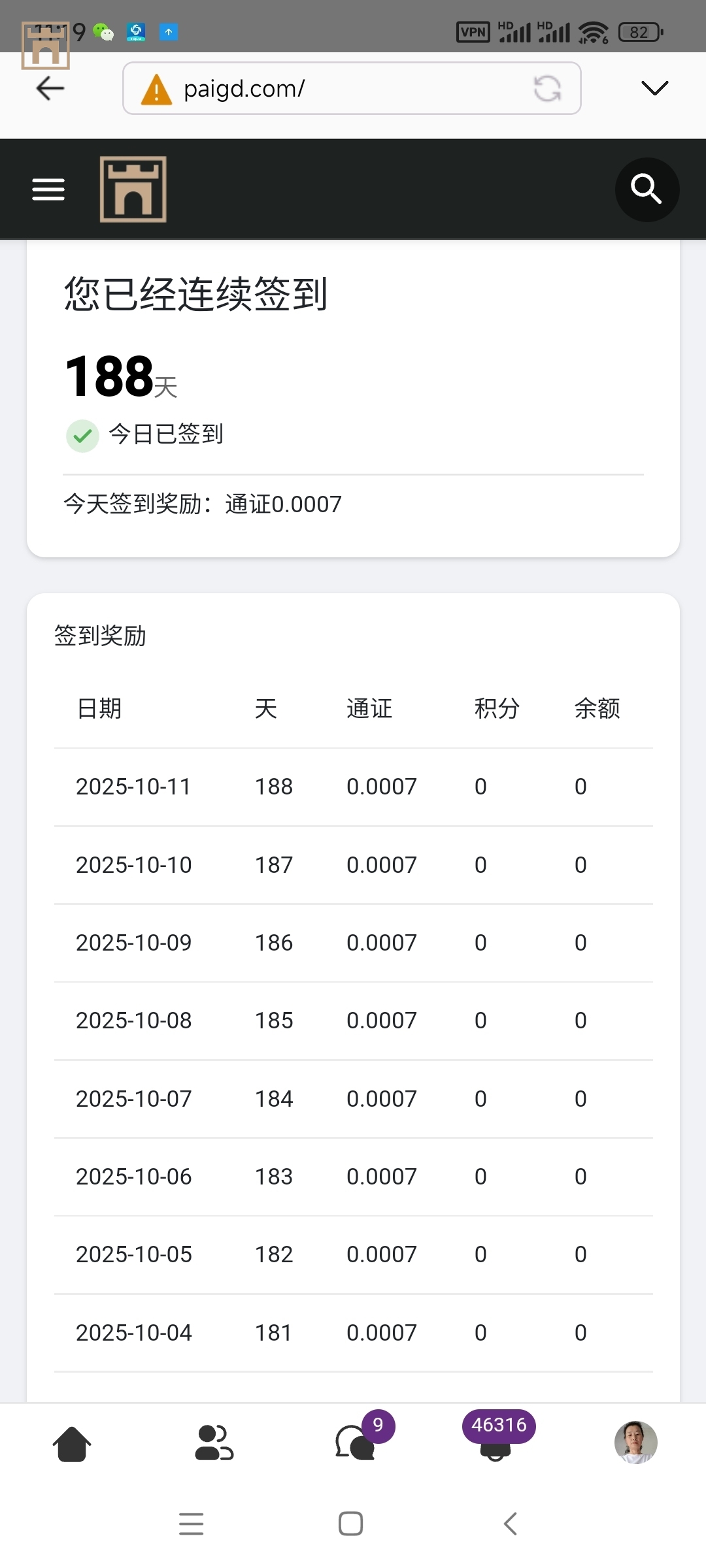
Task: Open the profile avatar tab
Action: coord(635,1443)
